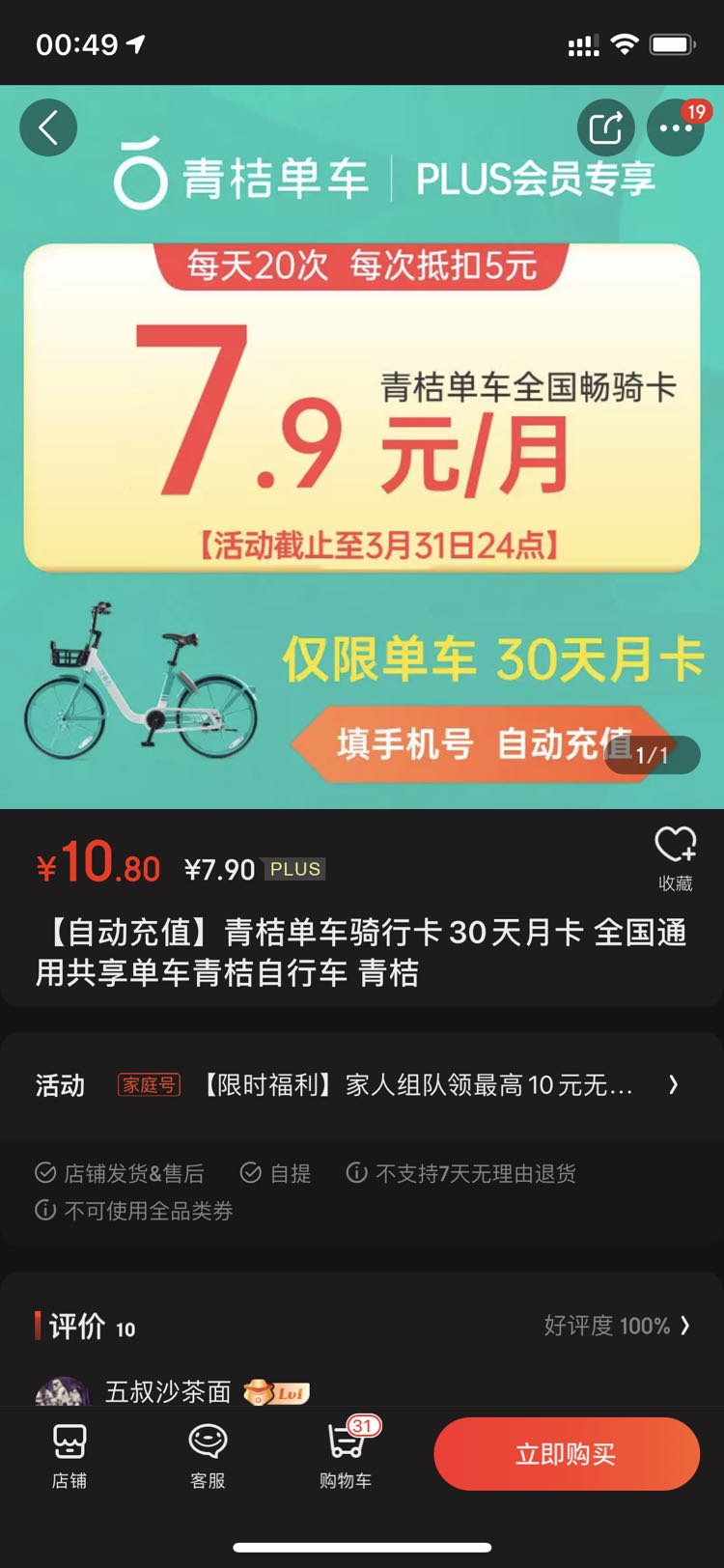Visit the 店铺 store page

coord(70,1454)
